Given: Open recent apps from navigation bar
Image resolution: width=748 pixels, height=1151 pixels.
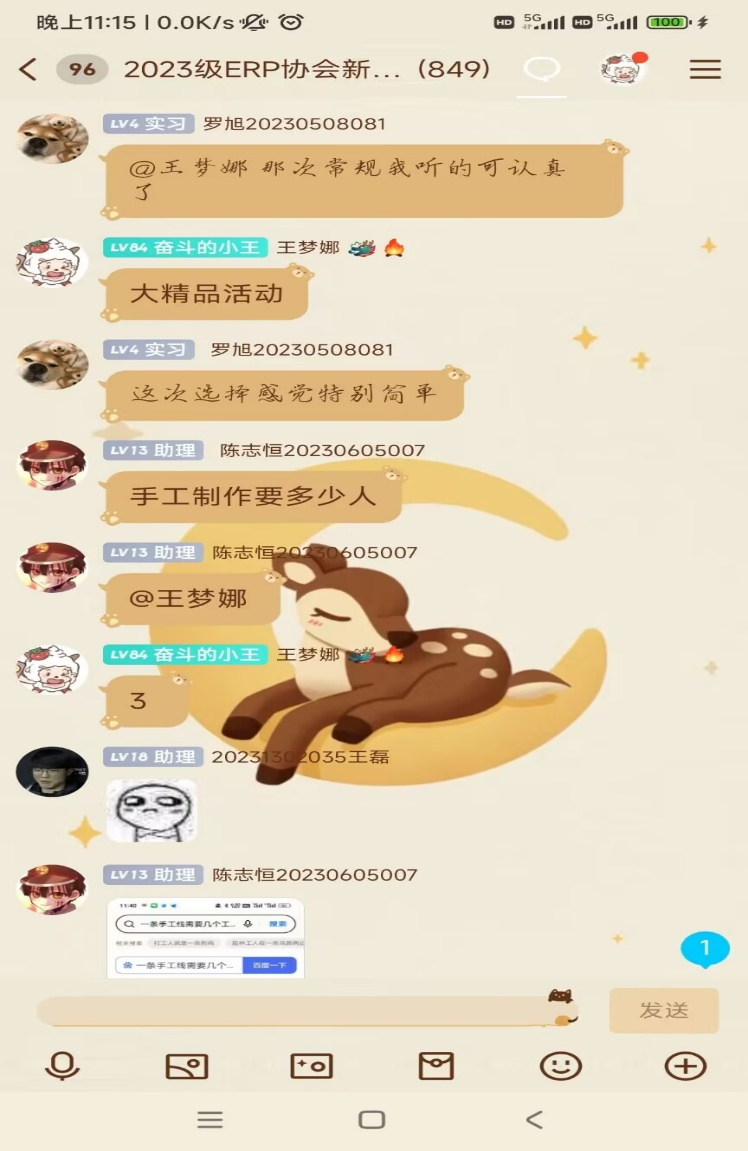Looking at the screenshot, I should click(x=210, y=1120).
